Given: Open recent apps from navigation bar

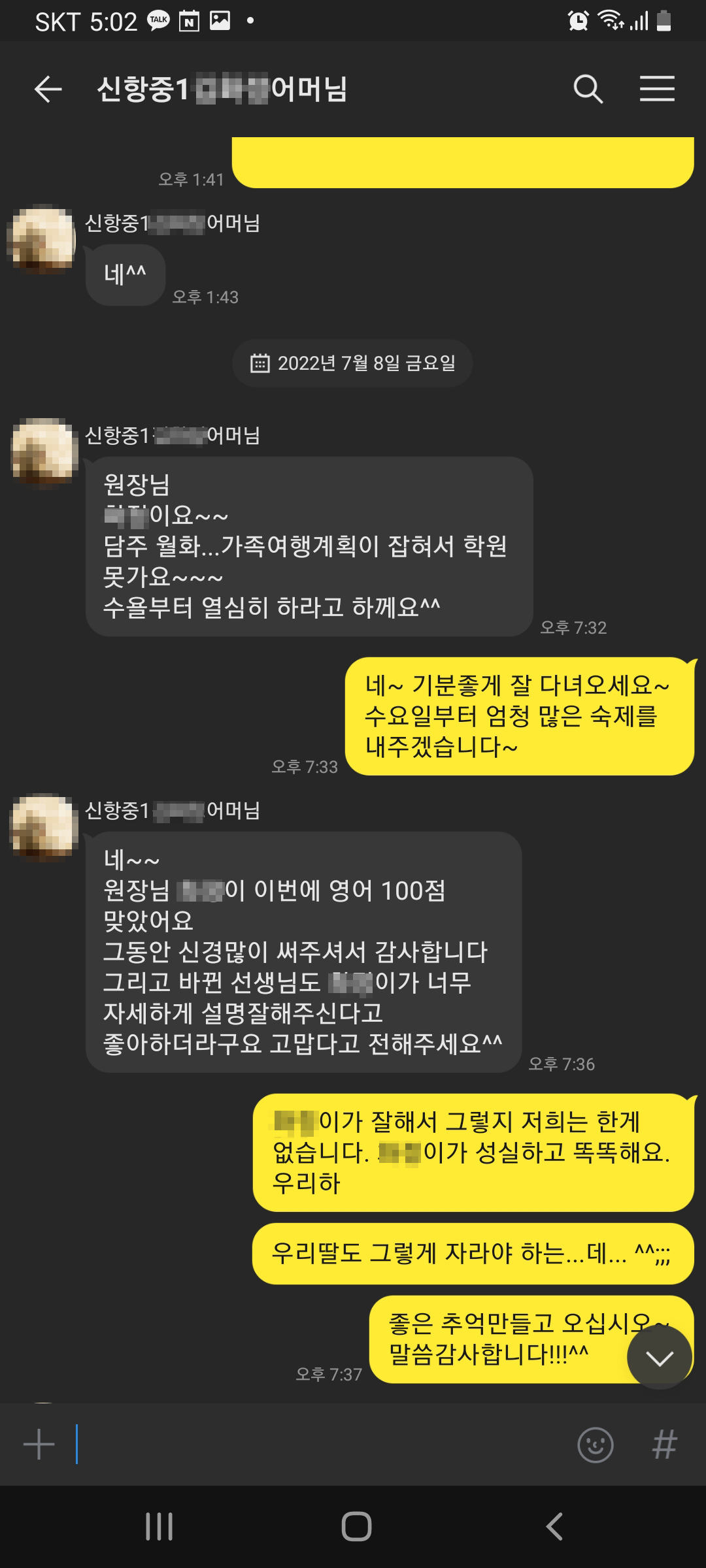Looking at the screenshot, I should click(159, 1527).
